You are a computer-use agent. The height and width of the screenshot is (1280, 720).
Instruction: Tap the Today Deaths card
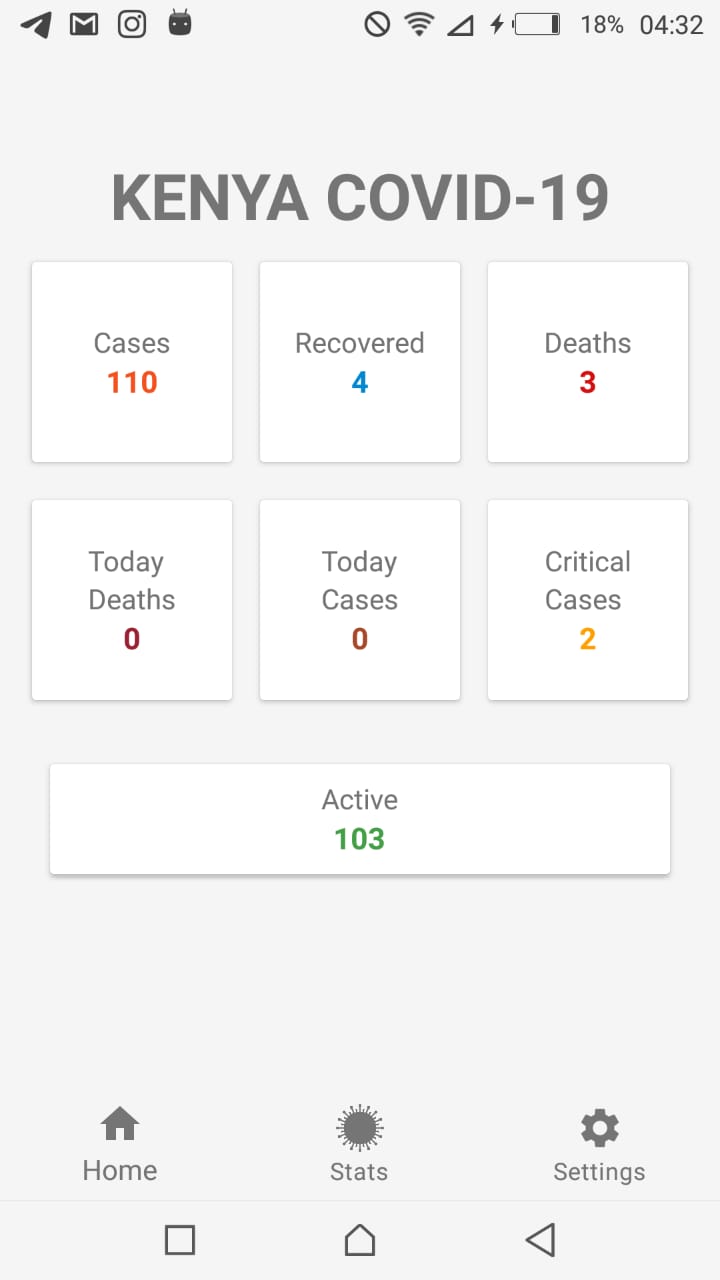click(x=131, y=599)
